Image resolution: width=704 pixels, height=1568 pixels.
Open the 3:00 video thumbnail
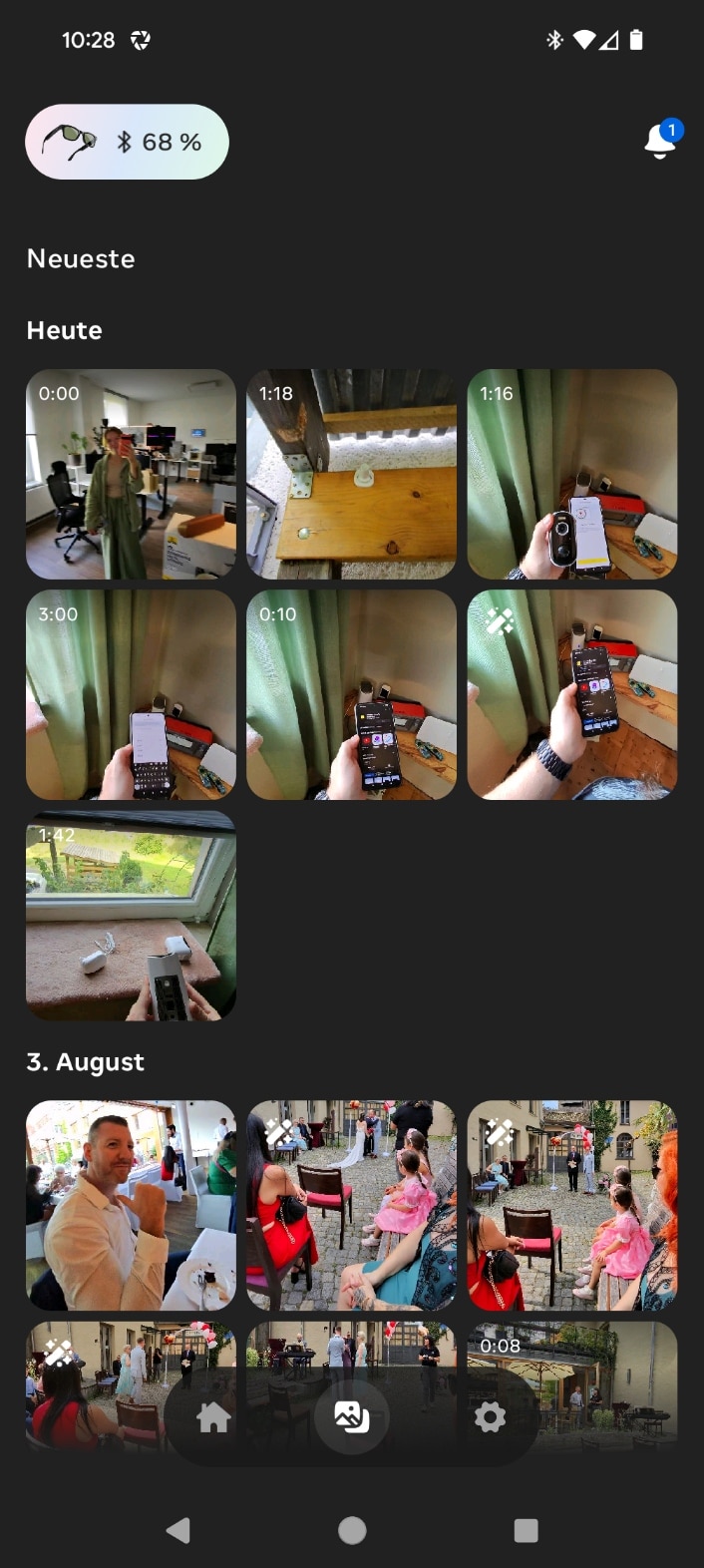pos(131,694)
